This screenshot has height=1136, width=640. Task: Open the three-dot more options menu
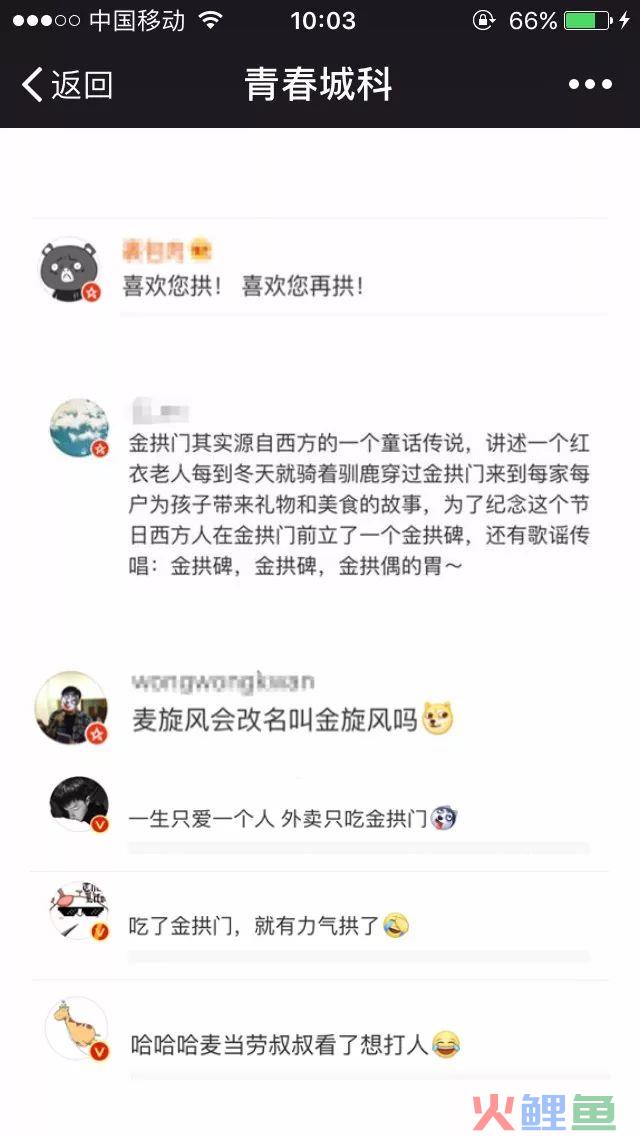(590, 85)
